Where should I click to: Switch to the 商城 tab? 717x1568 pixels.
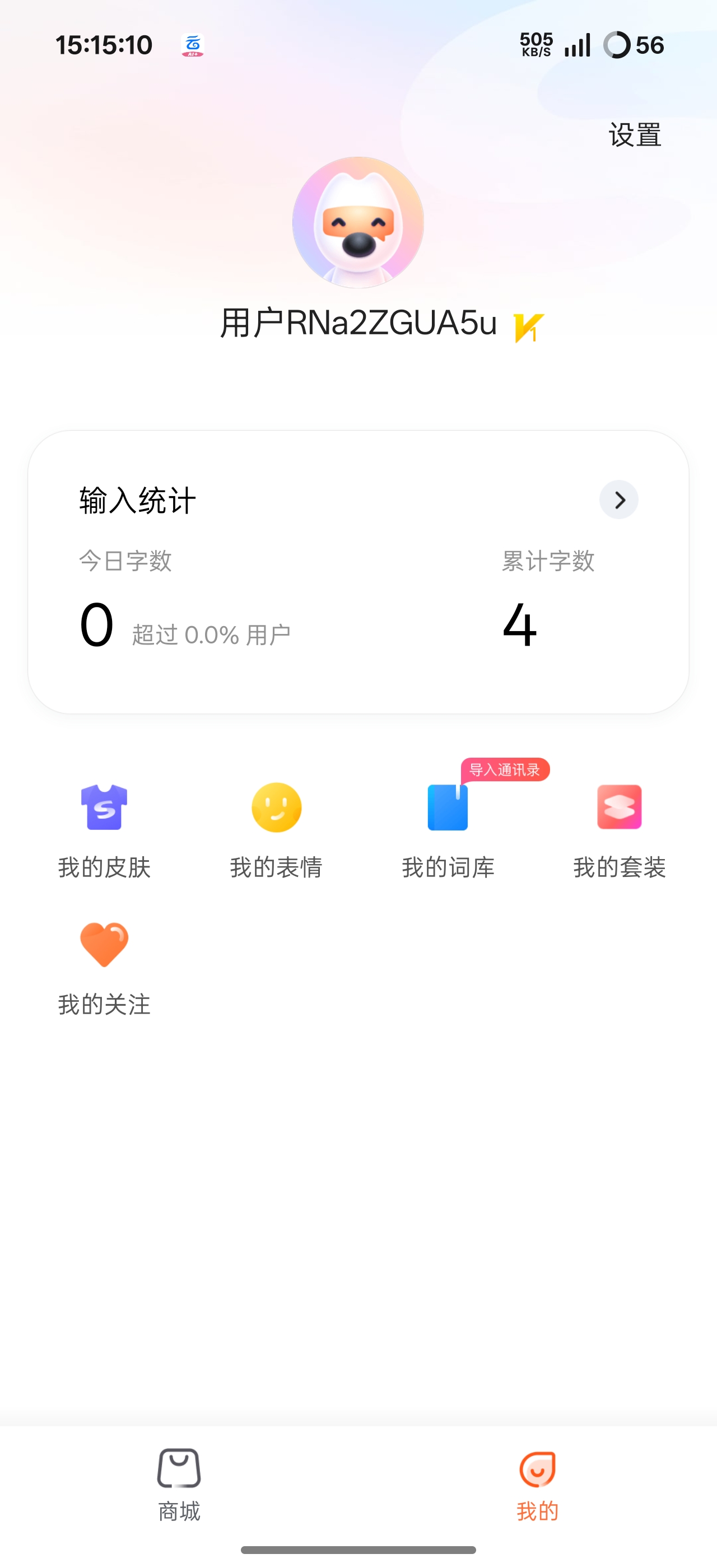(x=179, y=1484)
